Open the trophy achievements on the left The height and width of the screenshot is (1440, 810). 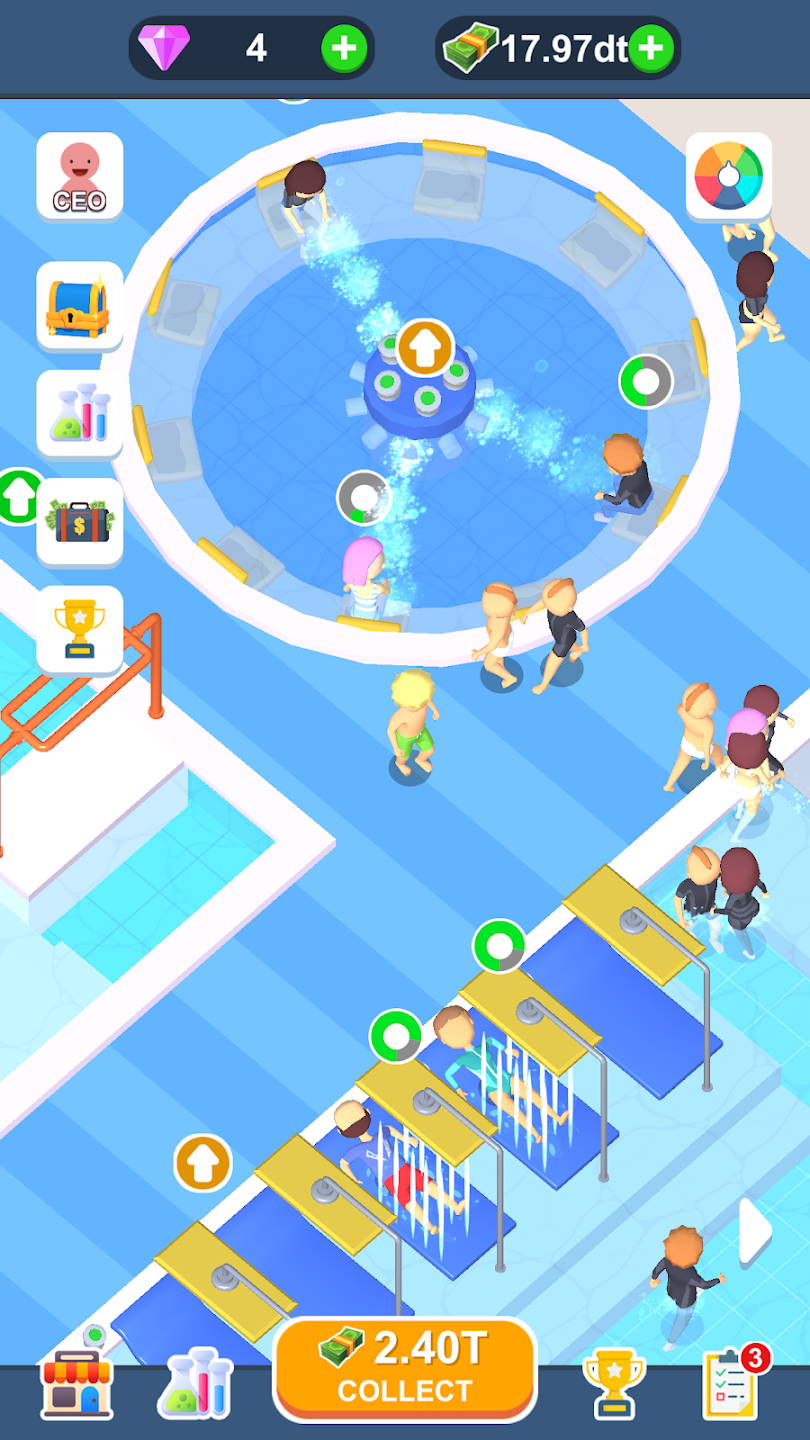click(80, 630)
